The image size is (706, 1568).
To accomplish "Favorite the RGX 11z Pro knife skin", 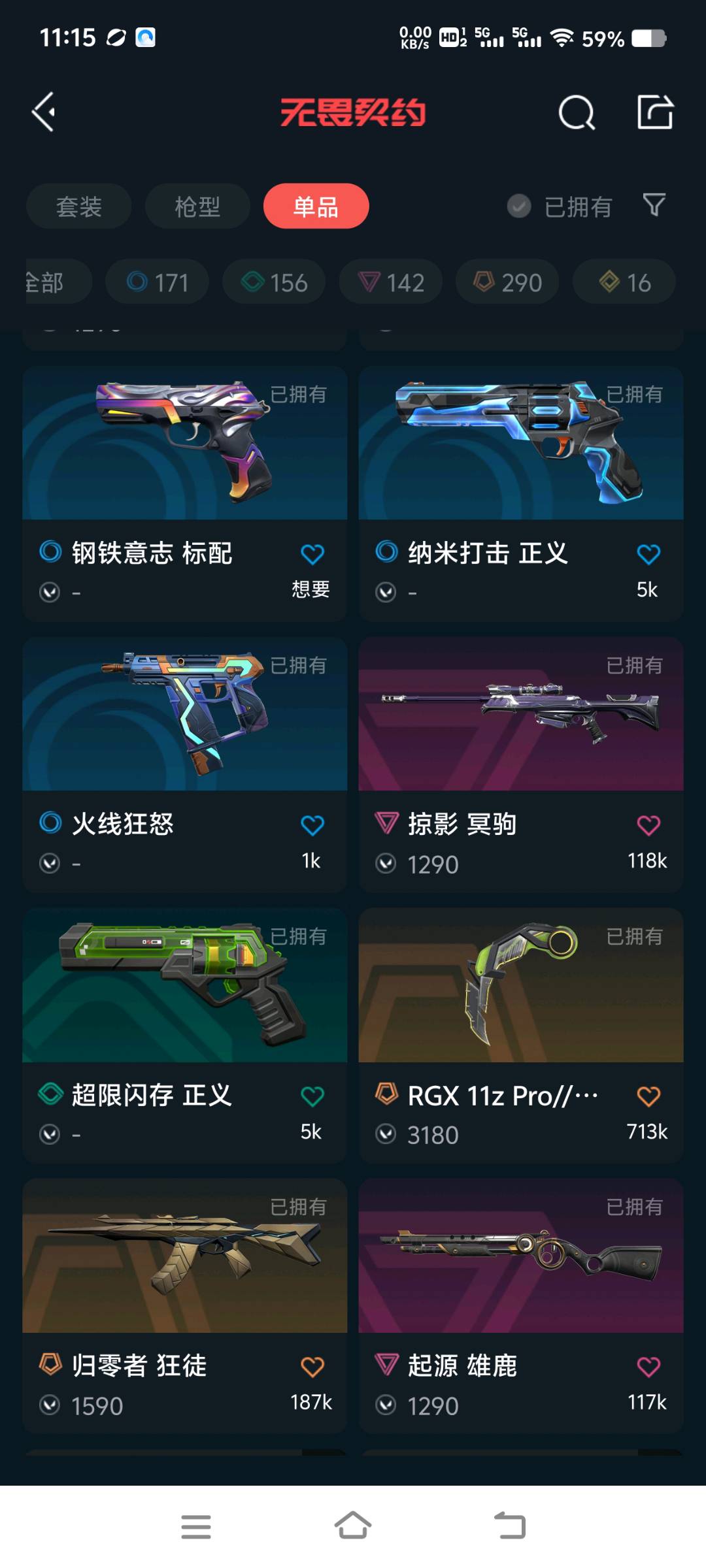I will (648, 1096).
